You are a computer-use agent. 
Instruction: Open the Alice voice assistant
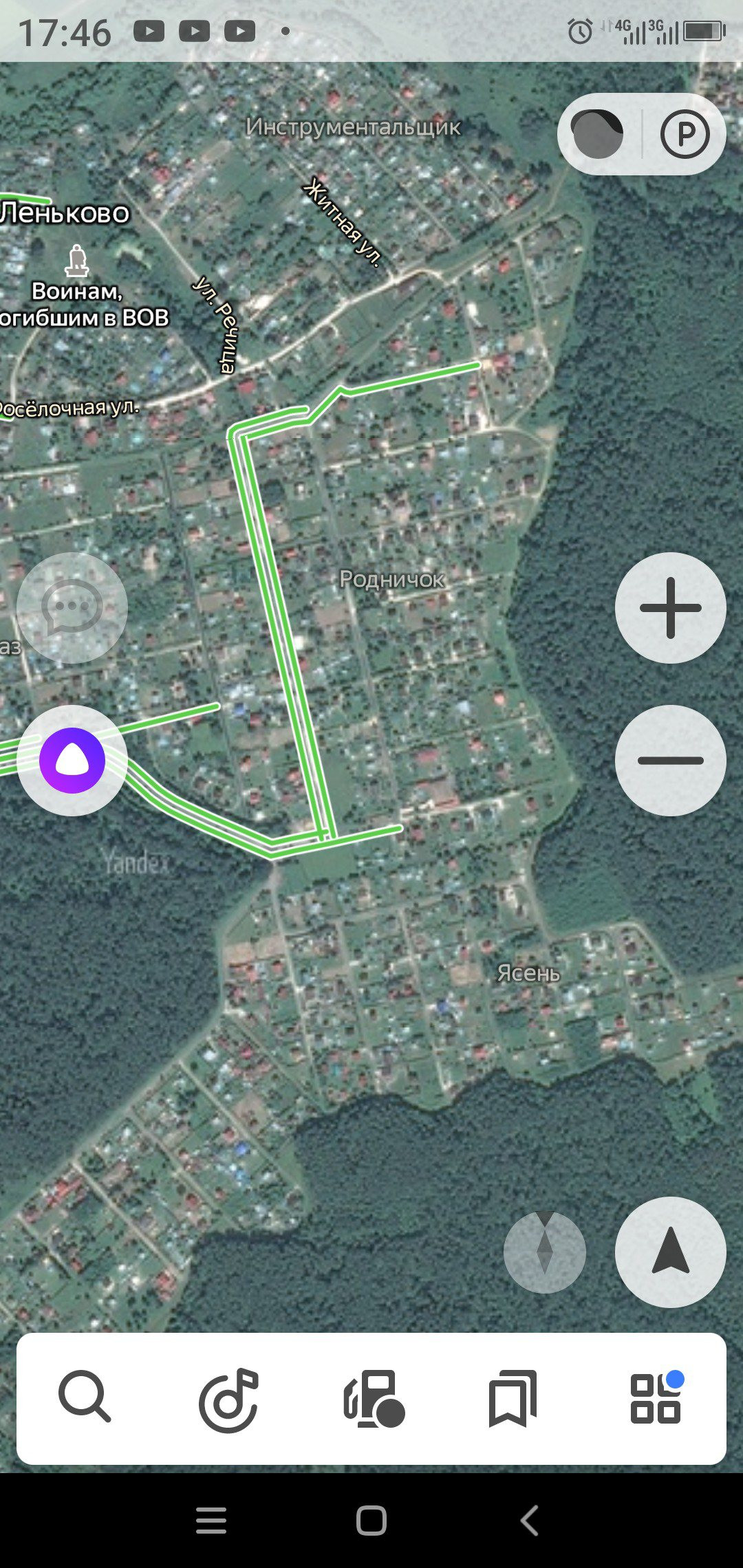coord(72,760)
